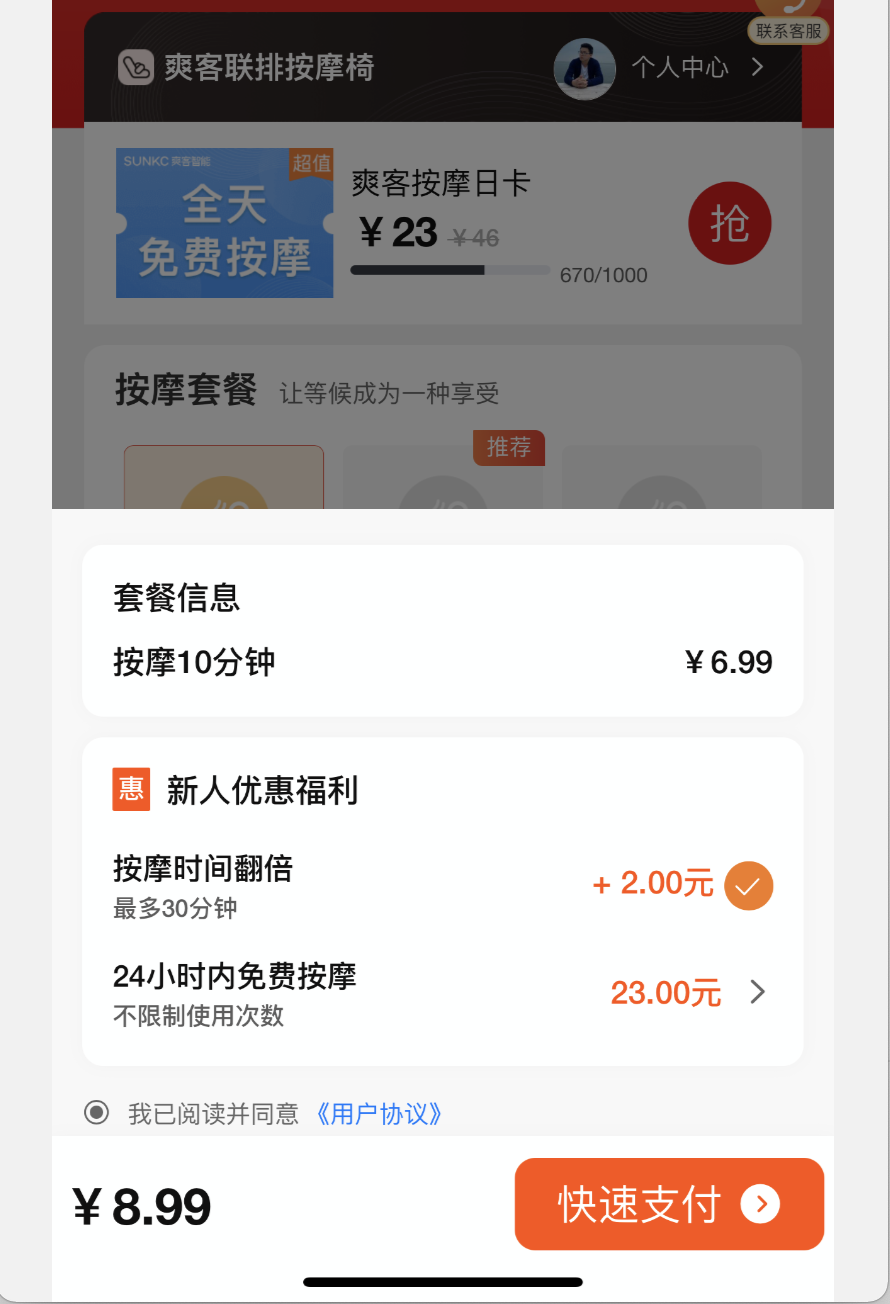This screenshot has height=1304, width=890.
Task: Uncheck the 按摩时间翻倍 add-on
Action: (748, 886)
